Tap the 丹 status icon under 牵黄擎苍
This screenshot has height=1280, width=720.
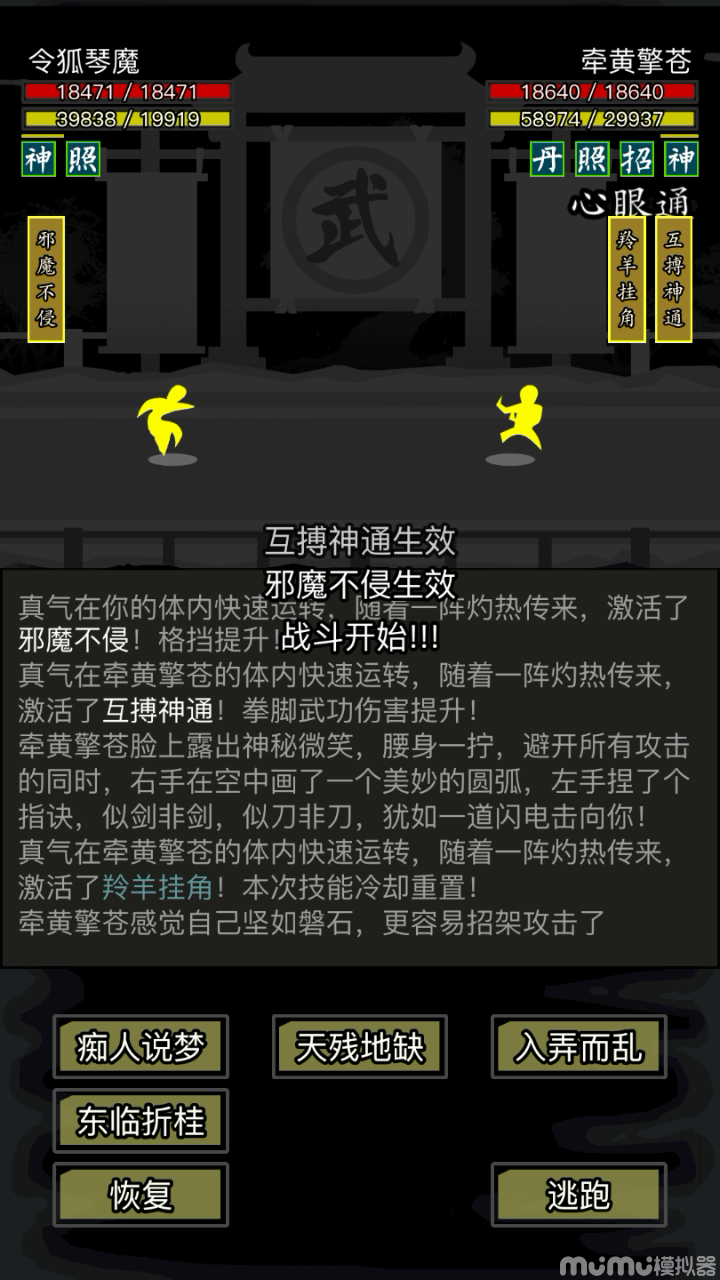click(x=548, y=160)
